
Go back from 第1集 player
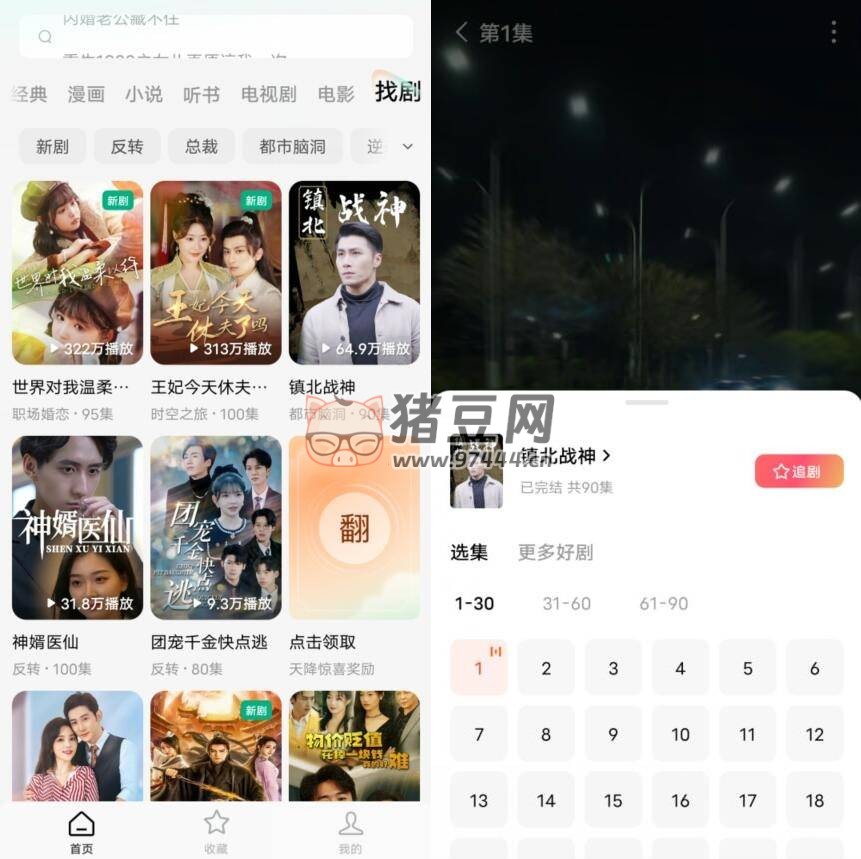coord(461,32)
